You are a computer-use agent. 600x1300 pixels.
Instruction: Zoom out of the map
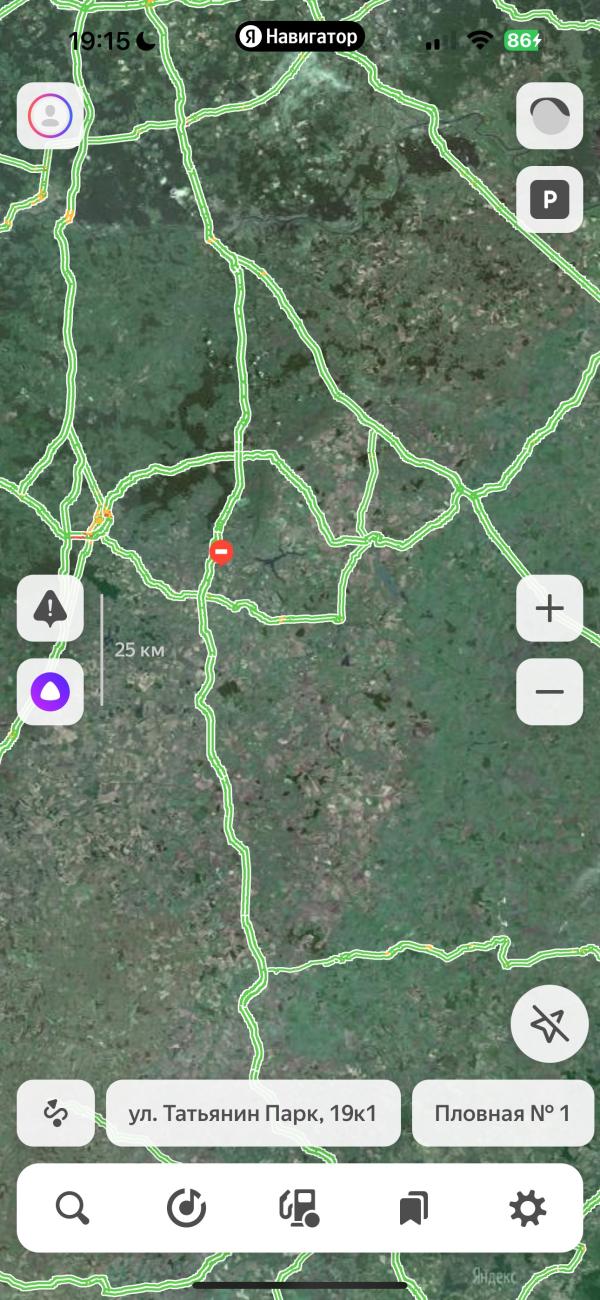(549, 691)
